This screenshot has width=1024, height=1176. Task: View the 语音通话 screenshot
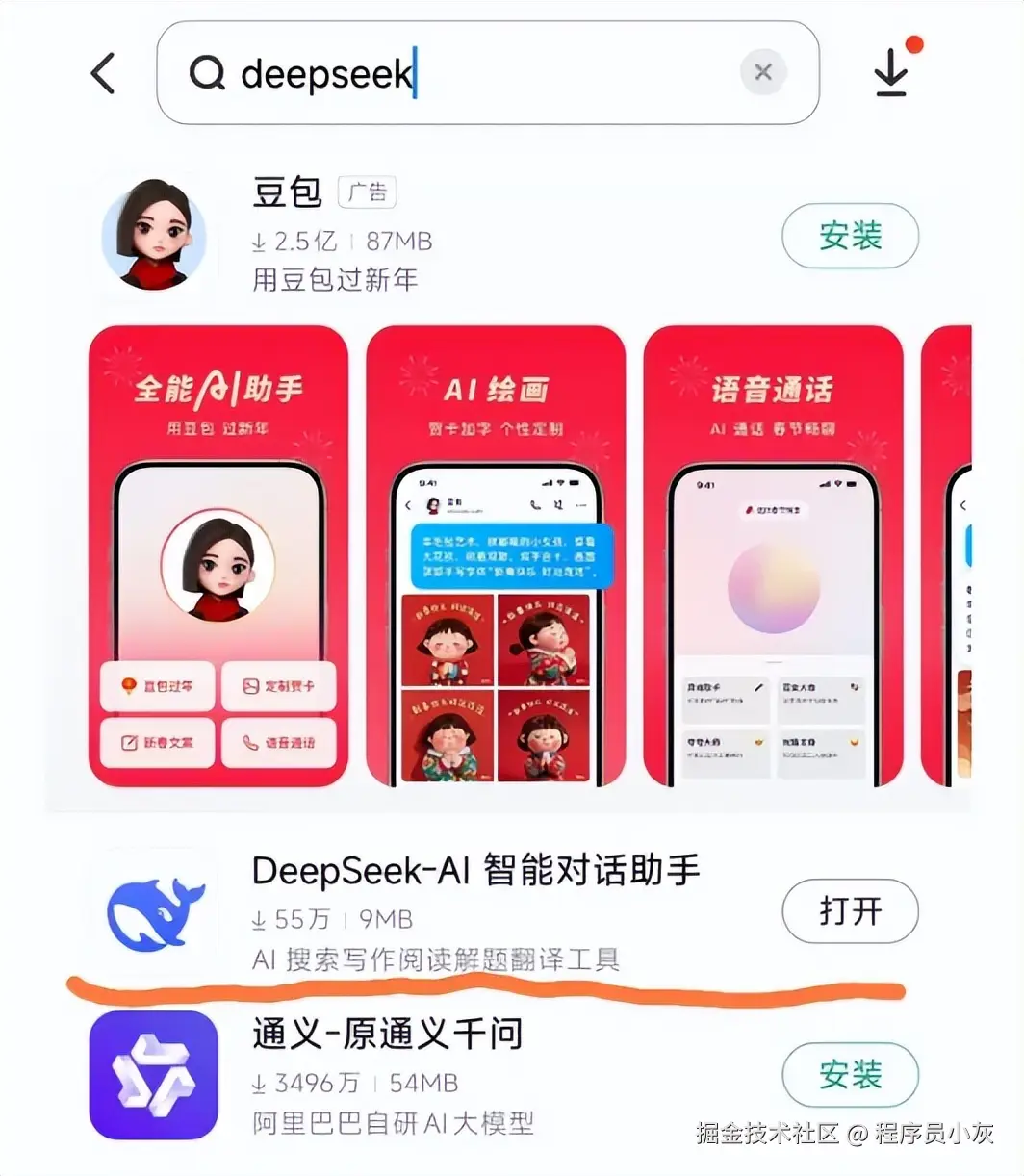tap(773, 556)
